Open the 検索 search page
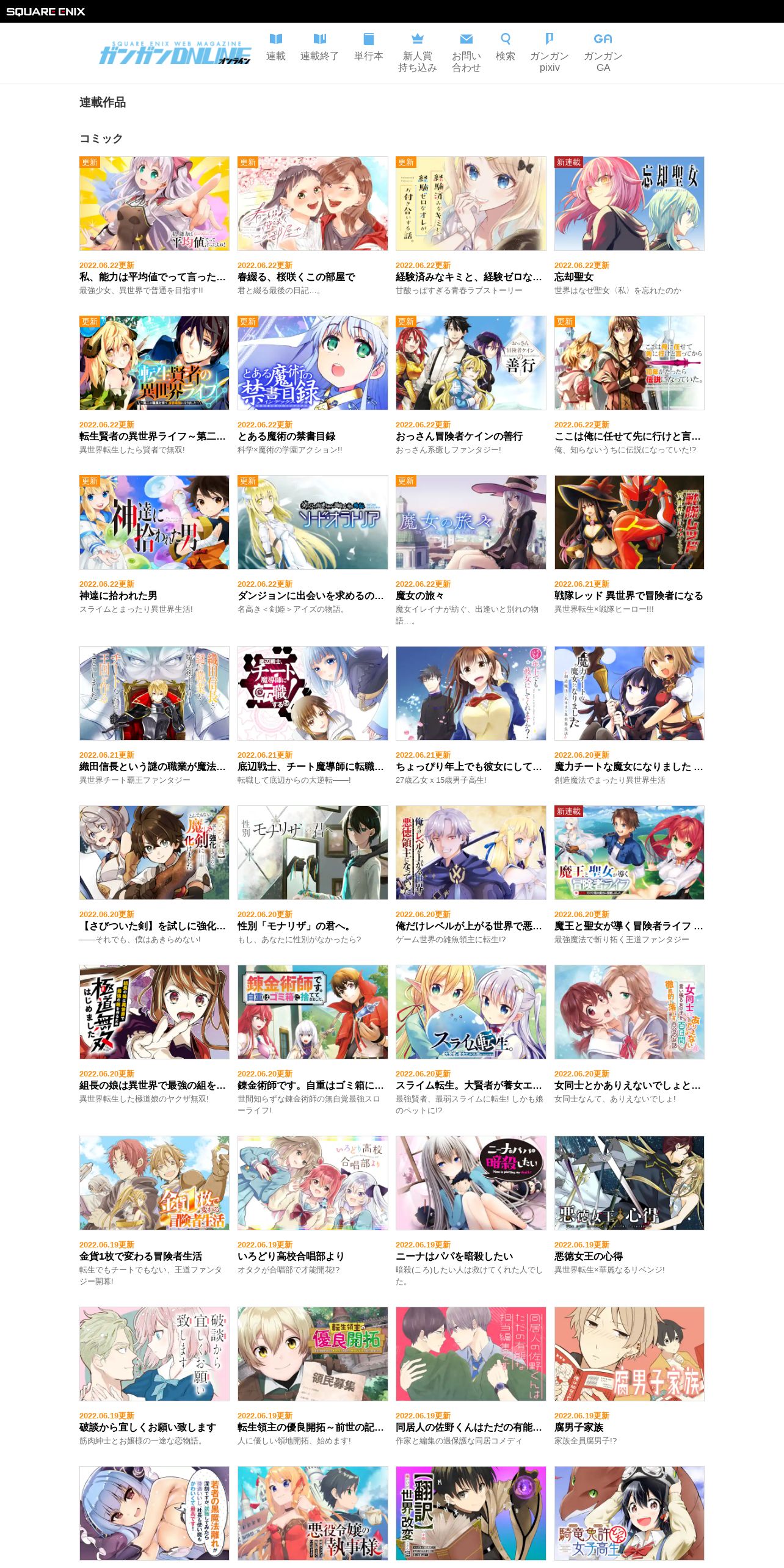 [505, 48]
